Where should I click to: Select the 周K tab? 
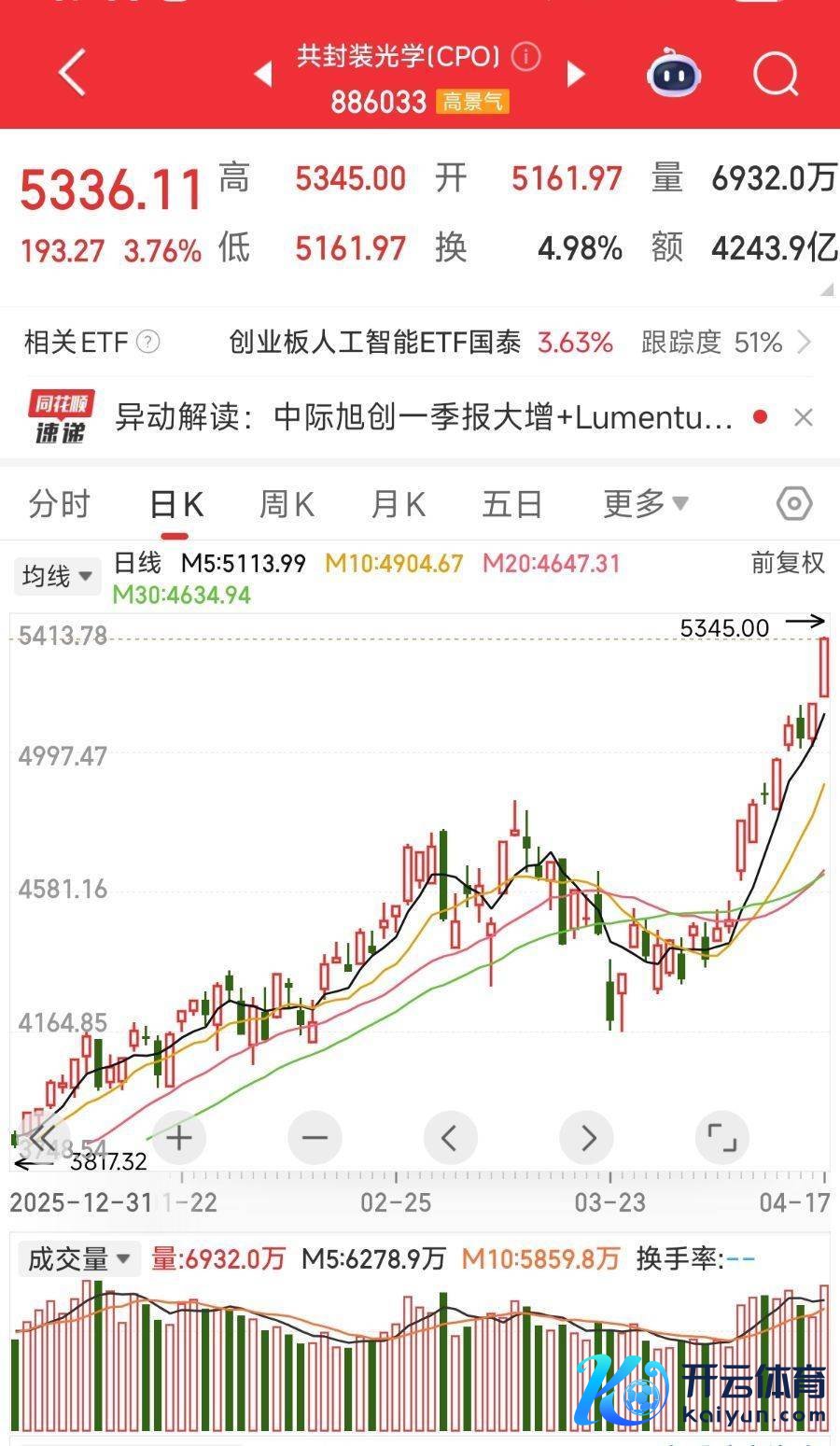click(x=287, y=505)
